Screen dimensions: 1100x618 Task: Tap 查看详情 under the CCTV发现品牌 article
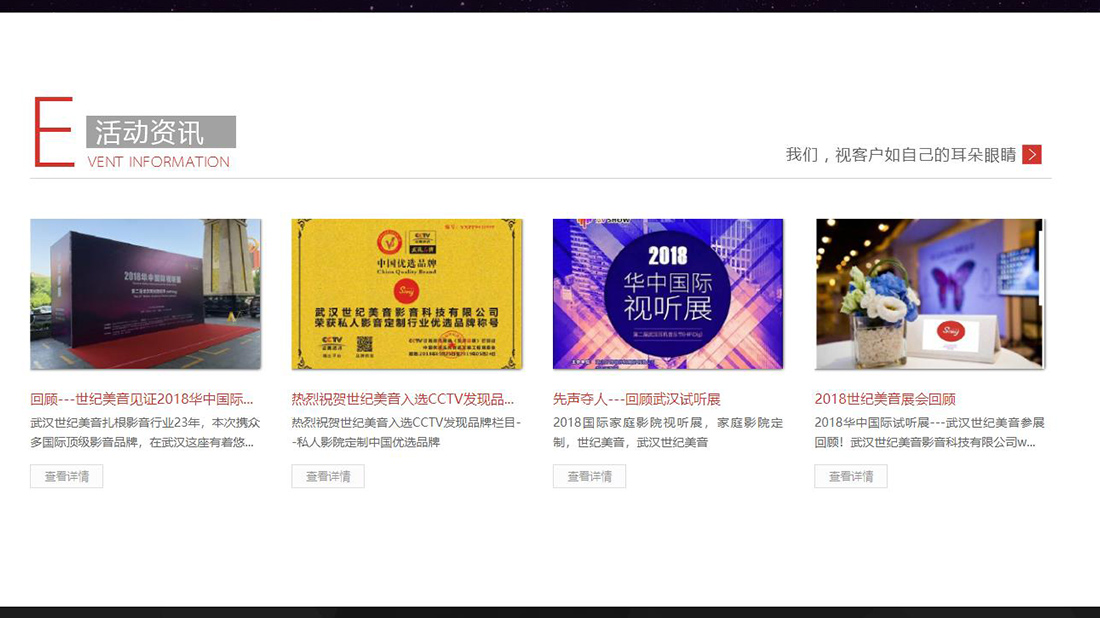(328, 476)
